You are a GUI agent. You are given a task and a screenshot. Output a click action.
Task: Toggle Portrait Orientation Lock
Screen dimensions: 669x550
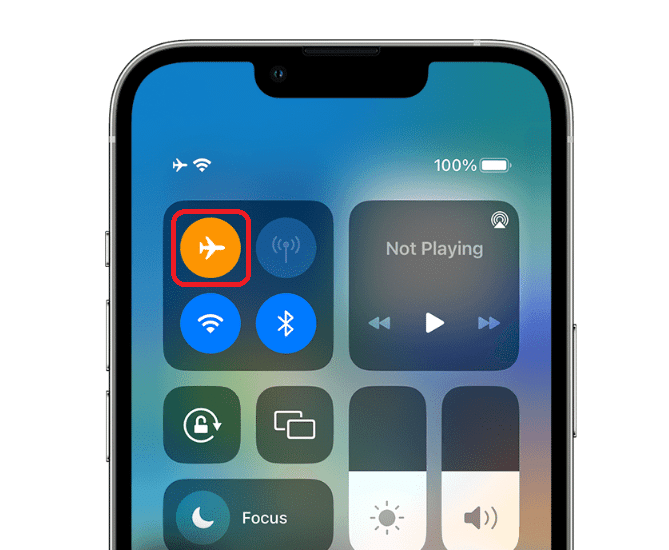[x=202, y=425]
